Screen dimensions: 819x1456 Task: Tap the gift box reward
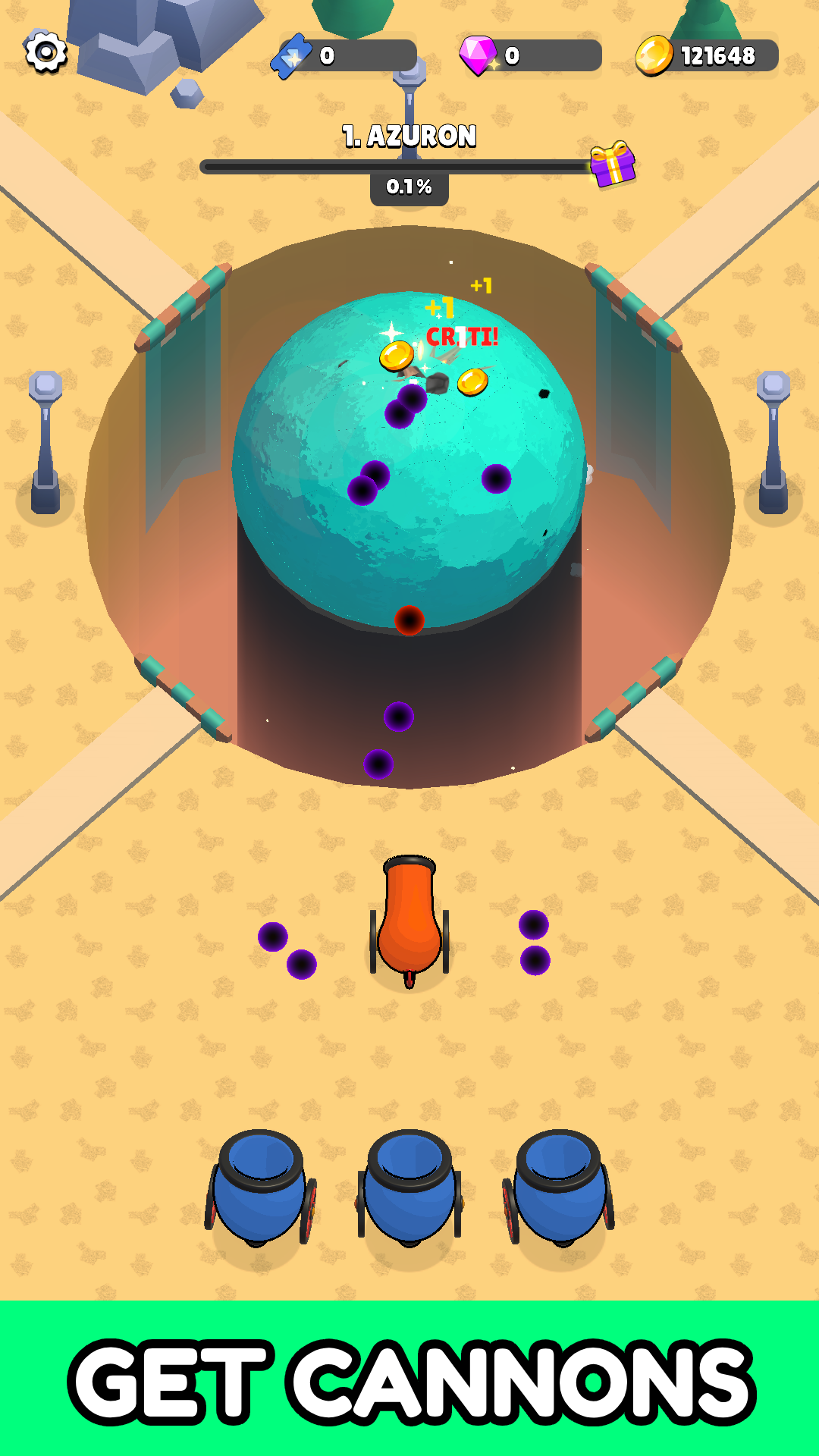click(612, 164)
